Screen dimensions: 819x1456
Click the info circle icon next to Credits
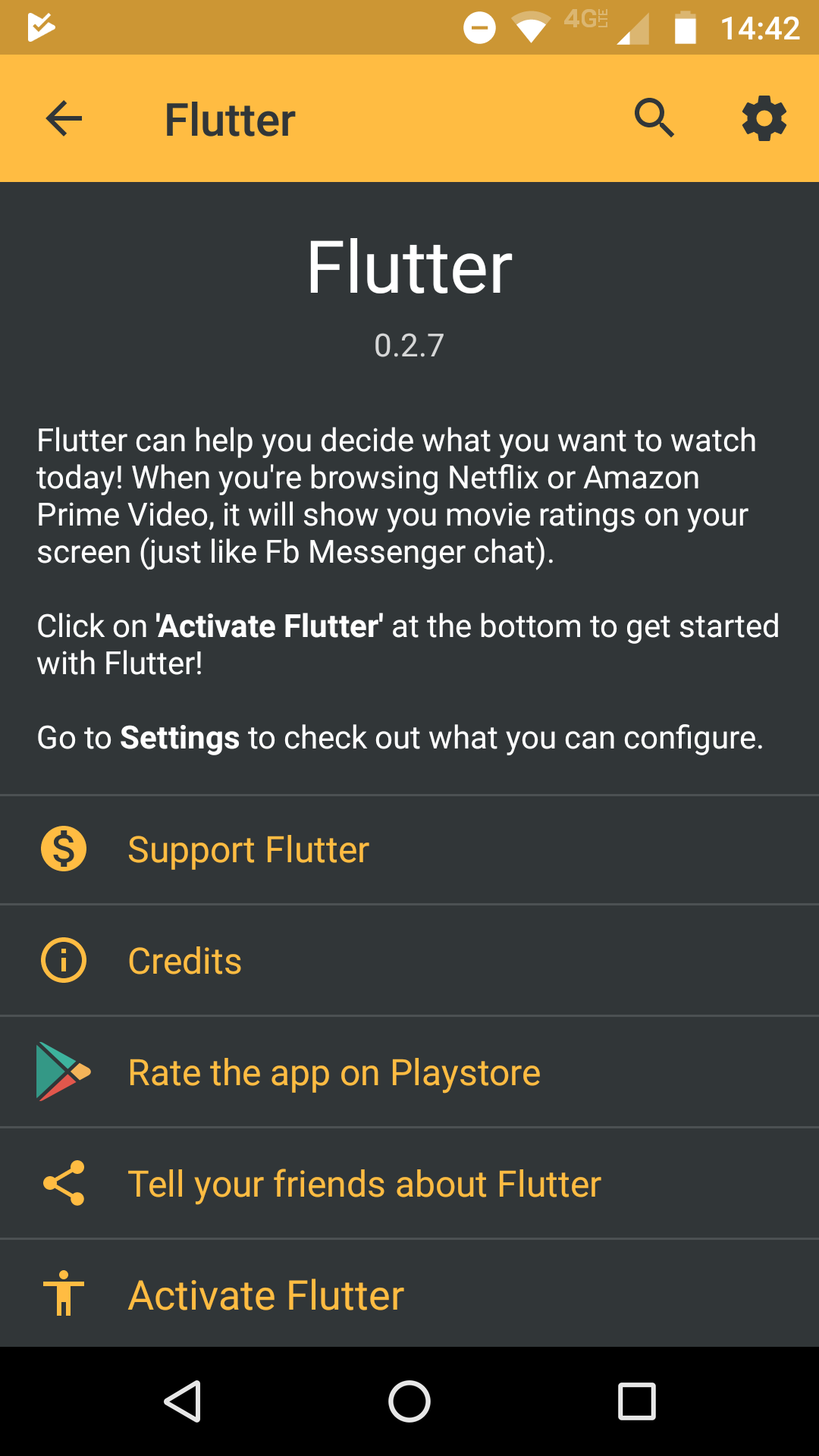64,960
